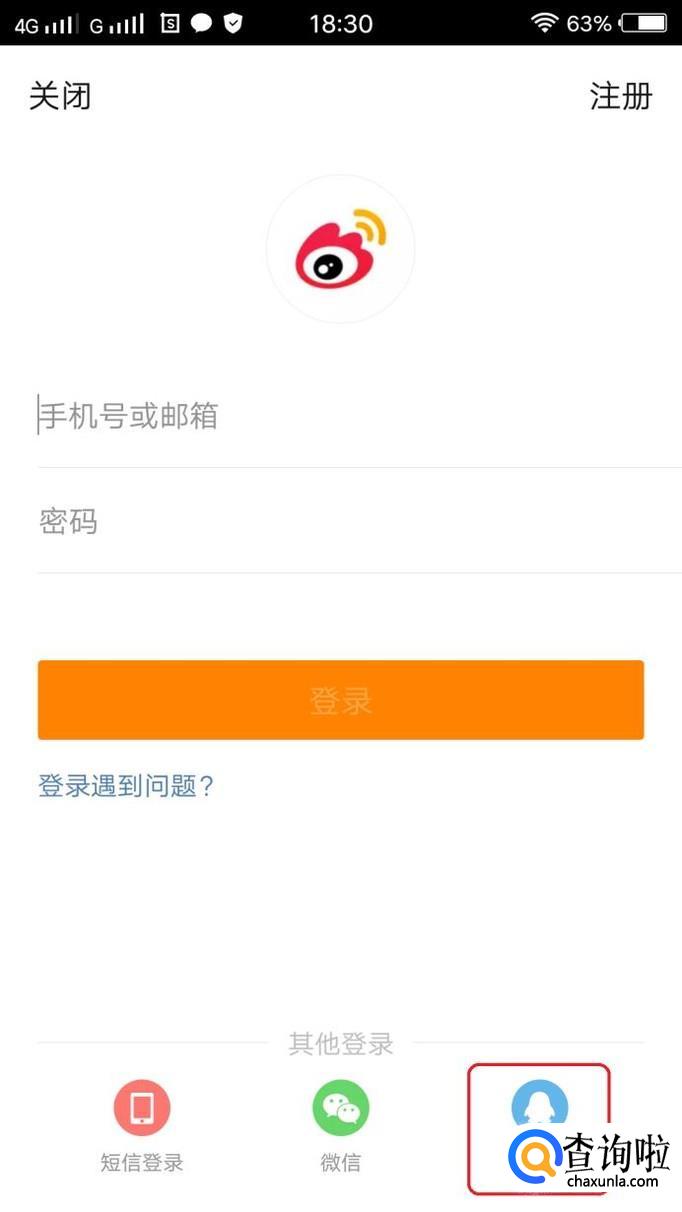682x1212 pixels.
Task: Log in with the blue QQ icon
Action: pos(540,1108)
